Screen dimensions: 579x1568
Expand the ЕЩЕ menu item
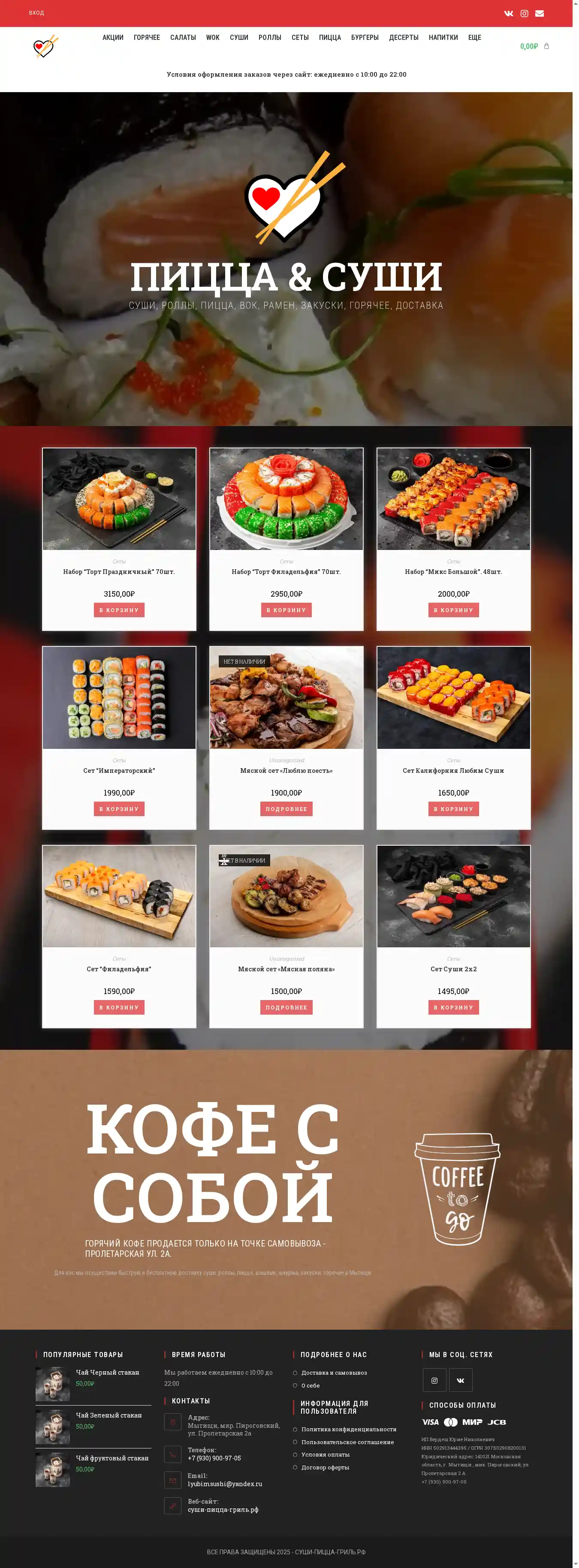[x=474, y=38]
